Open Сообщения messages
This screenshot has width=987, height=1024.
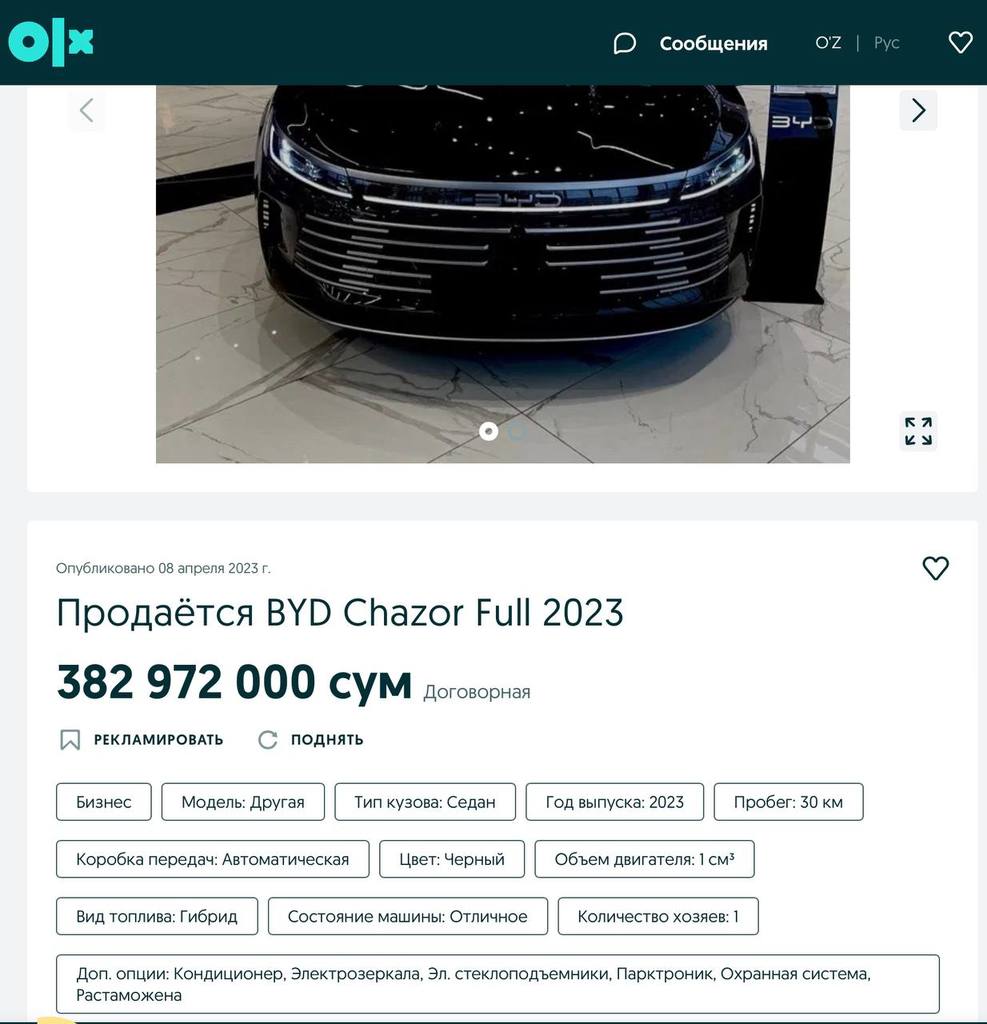coord(691,43)
